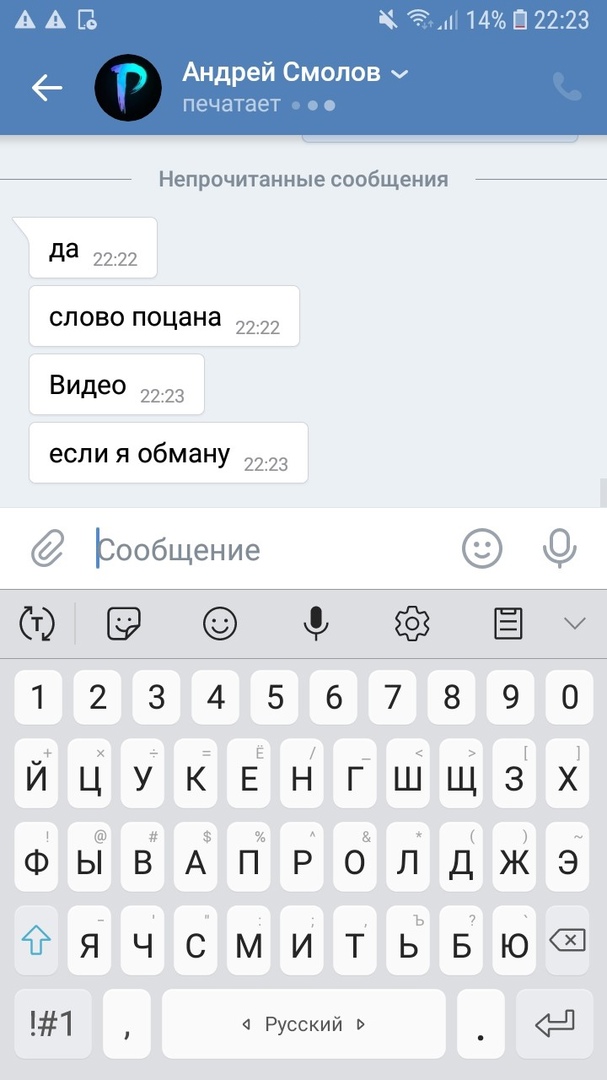The height and width of the screenshot is (1080, 607).
Task: Tap the enter key
Action: [x=555, y=1023]
